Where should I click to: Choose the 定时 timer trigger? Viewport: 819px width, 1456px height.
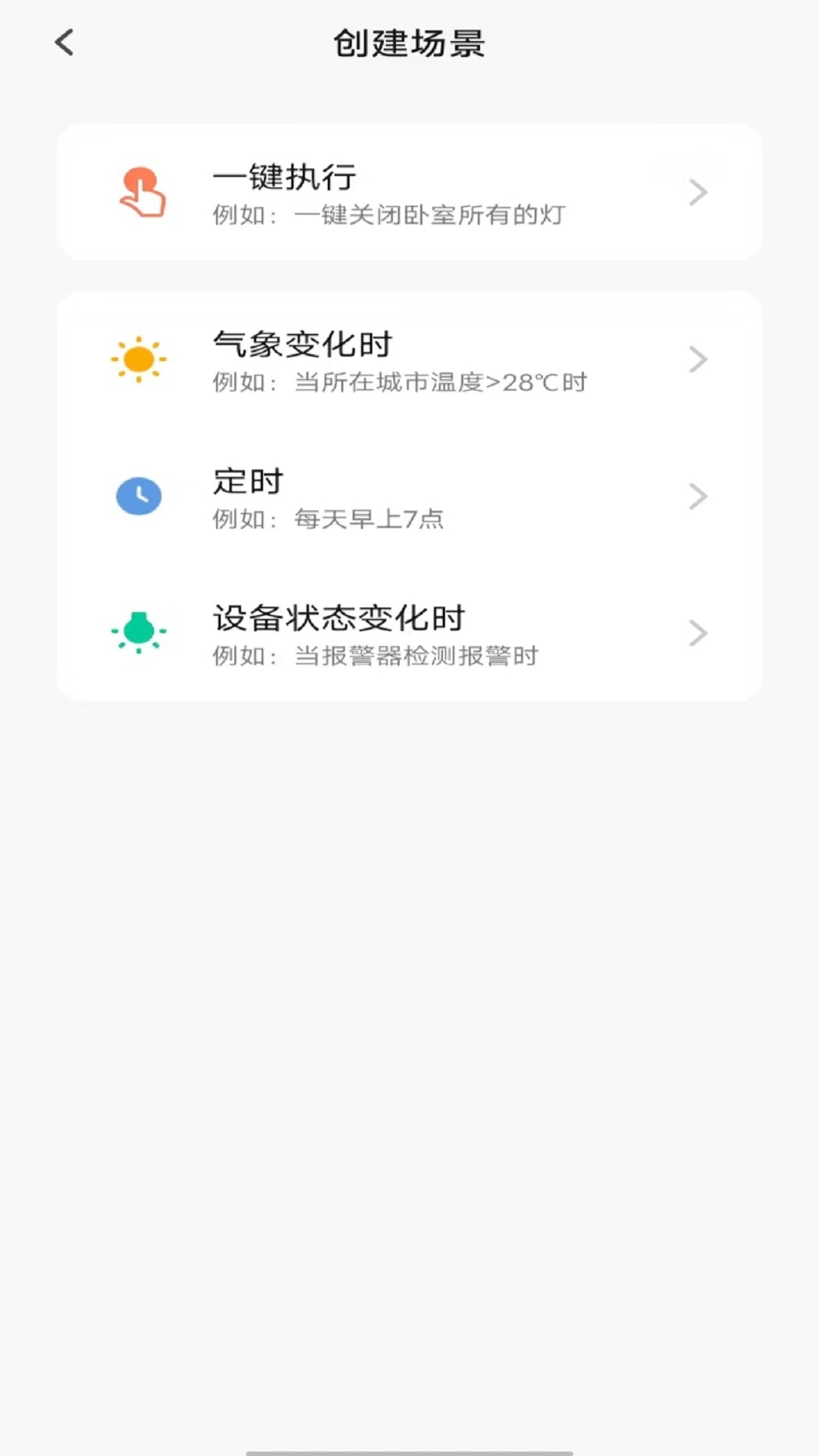[409, 497]
